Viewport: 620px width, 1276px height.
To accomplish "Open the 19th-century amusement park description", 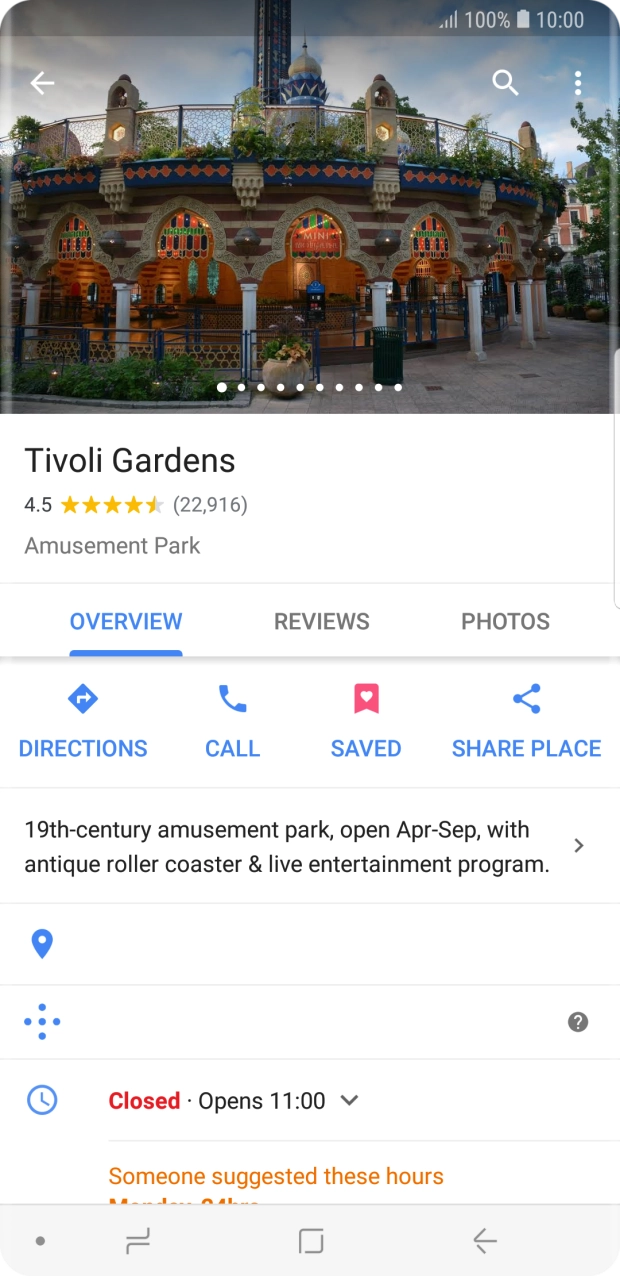I will (300, 846).
